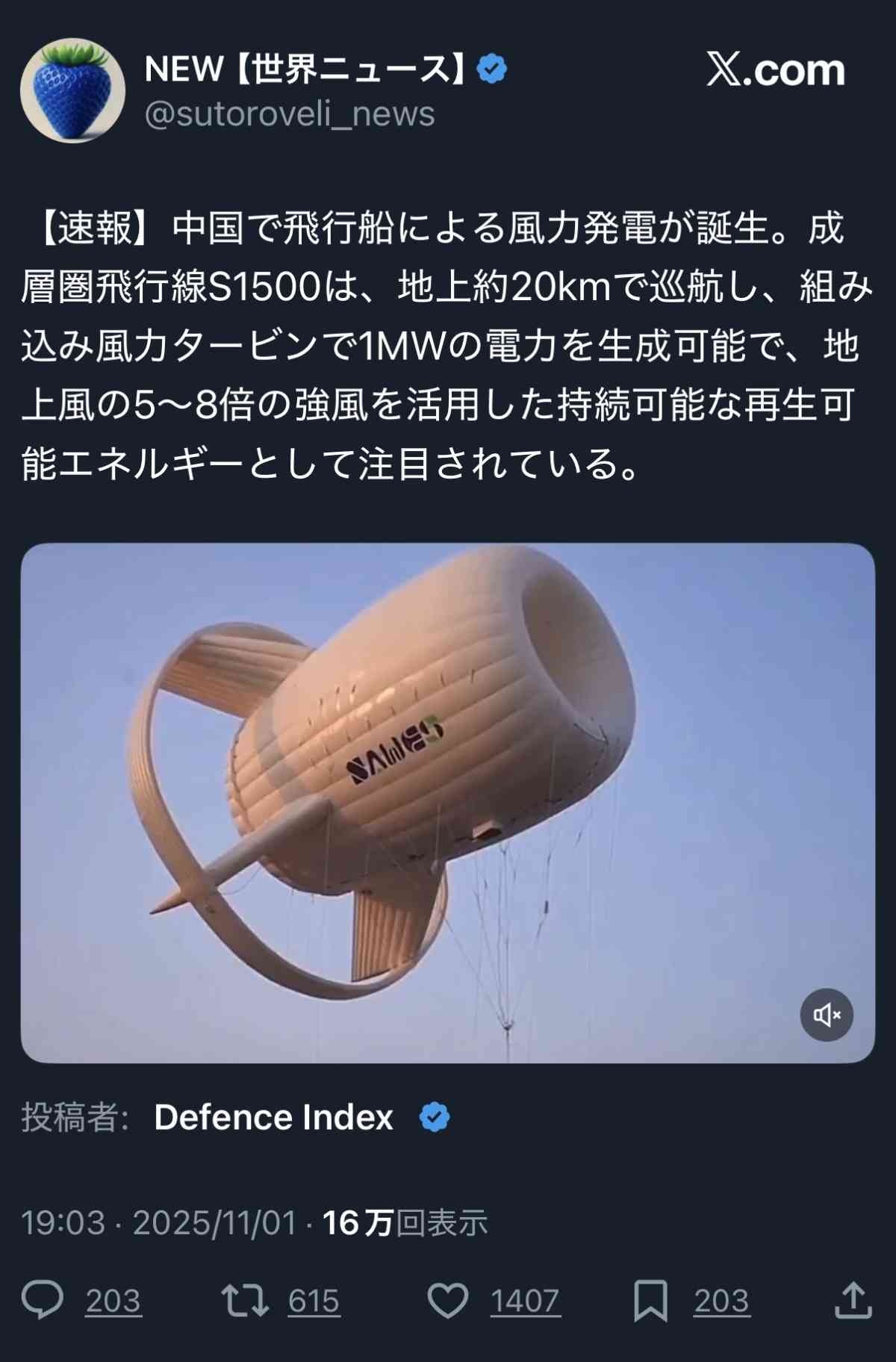Repost this post with the retweet icon
Screen dimensions: 896x1362
click(x=245, y=1301)
